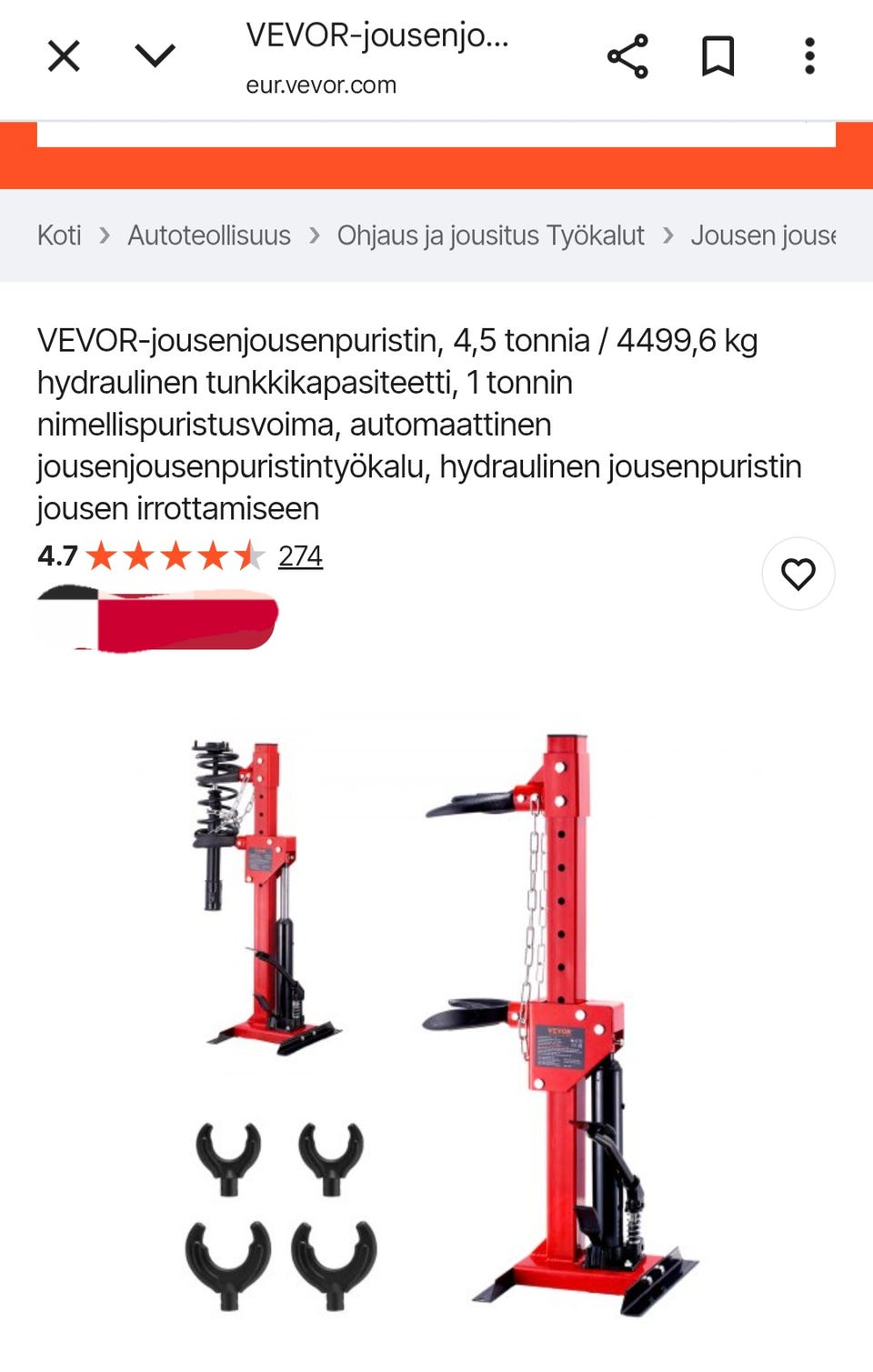Screen dimensions: 873x1372
Task: Open the Jousen jousenpuristin breadcrumb
Action: tap(762, 235)
